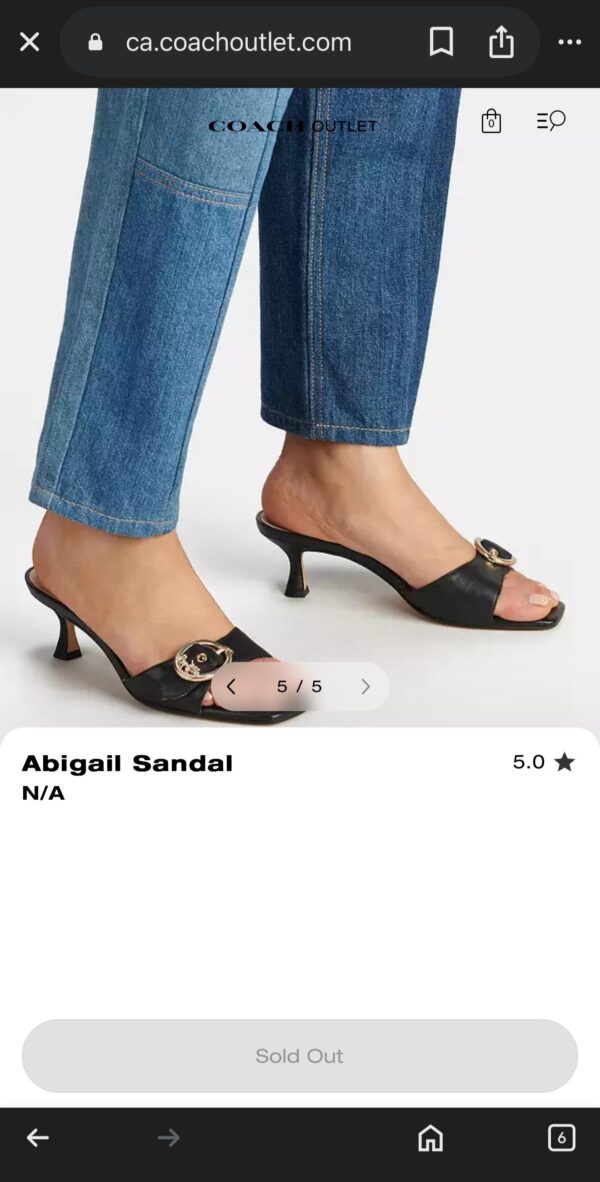
Task: Open the menu and search icon
Action: click(551, 121)
